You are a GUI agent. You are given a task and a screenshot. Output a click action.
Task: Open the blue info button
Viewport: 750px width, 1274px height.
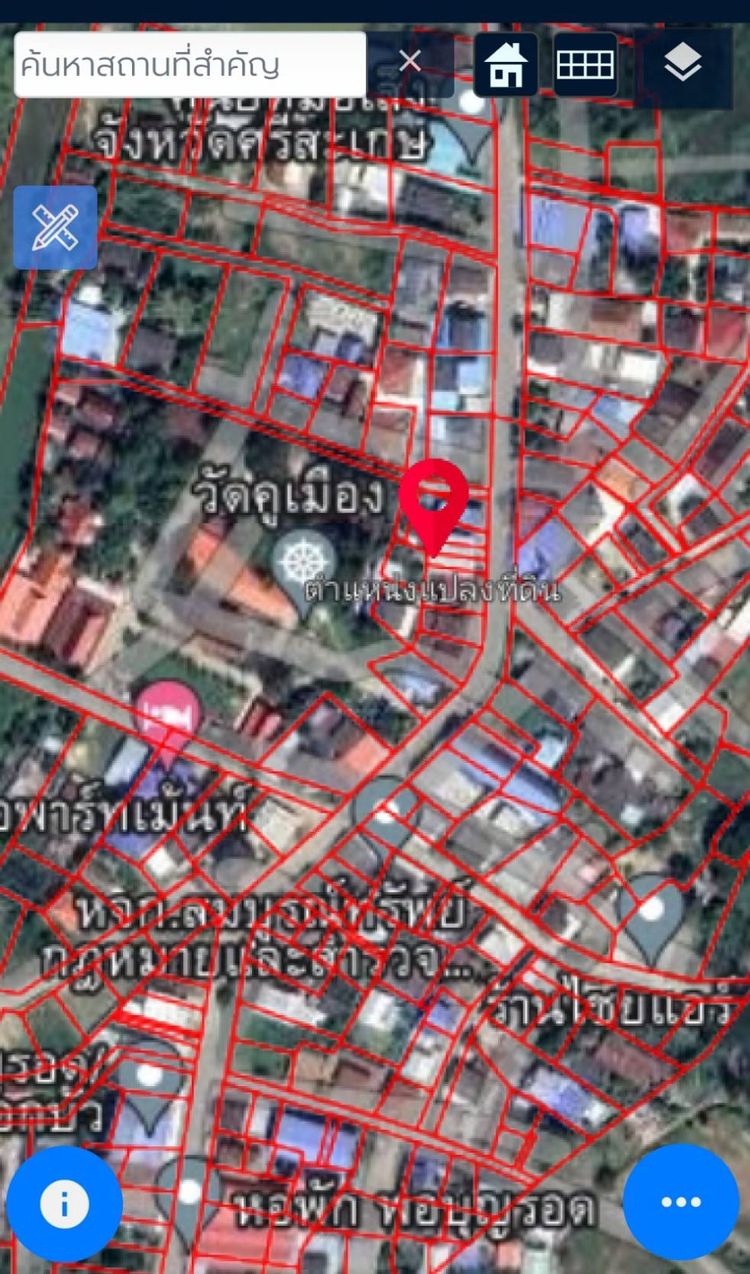[64, 1203]
